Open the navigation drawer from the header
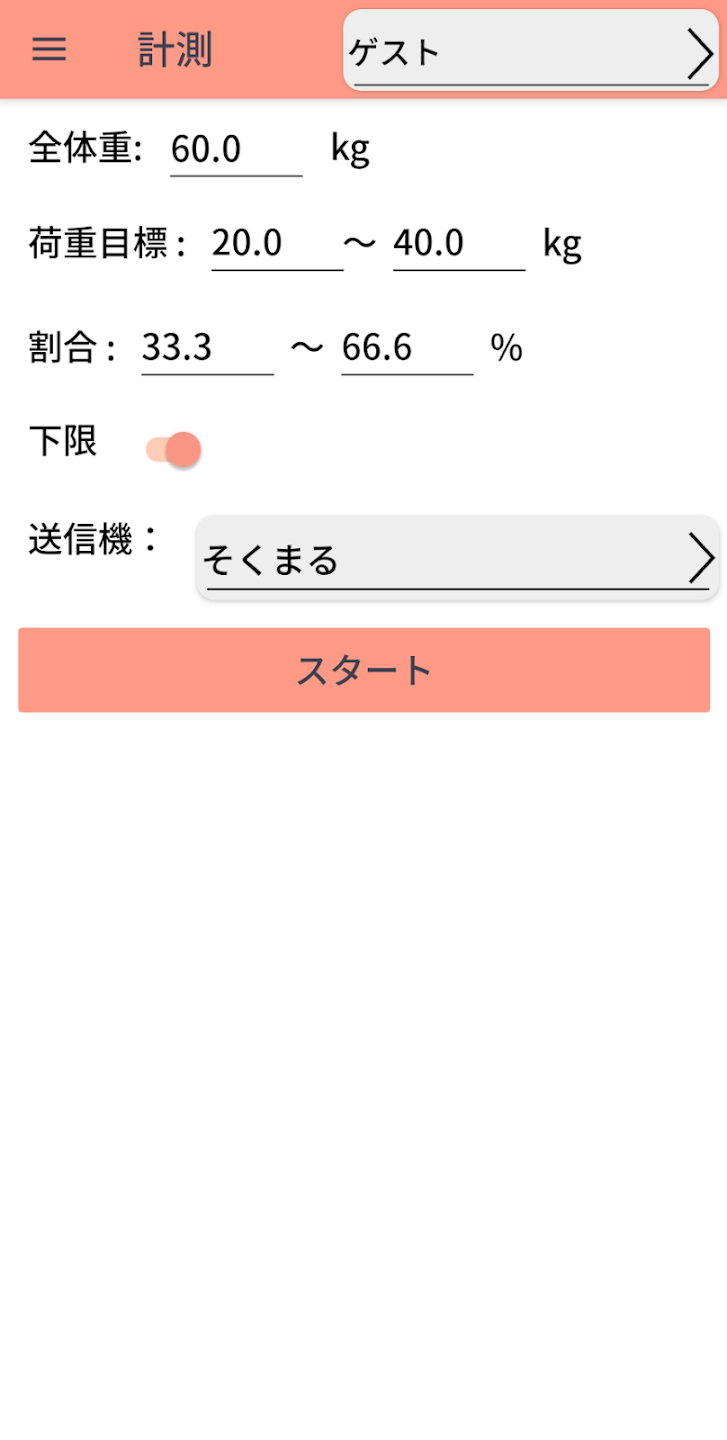 click(49, 50)
